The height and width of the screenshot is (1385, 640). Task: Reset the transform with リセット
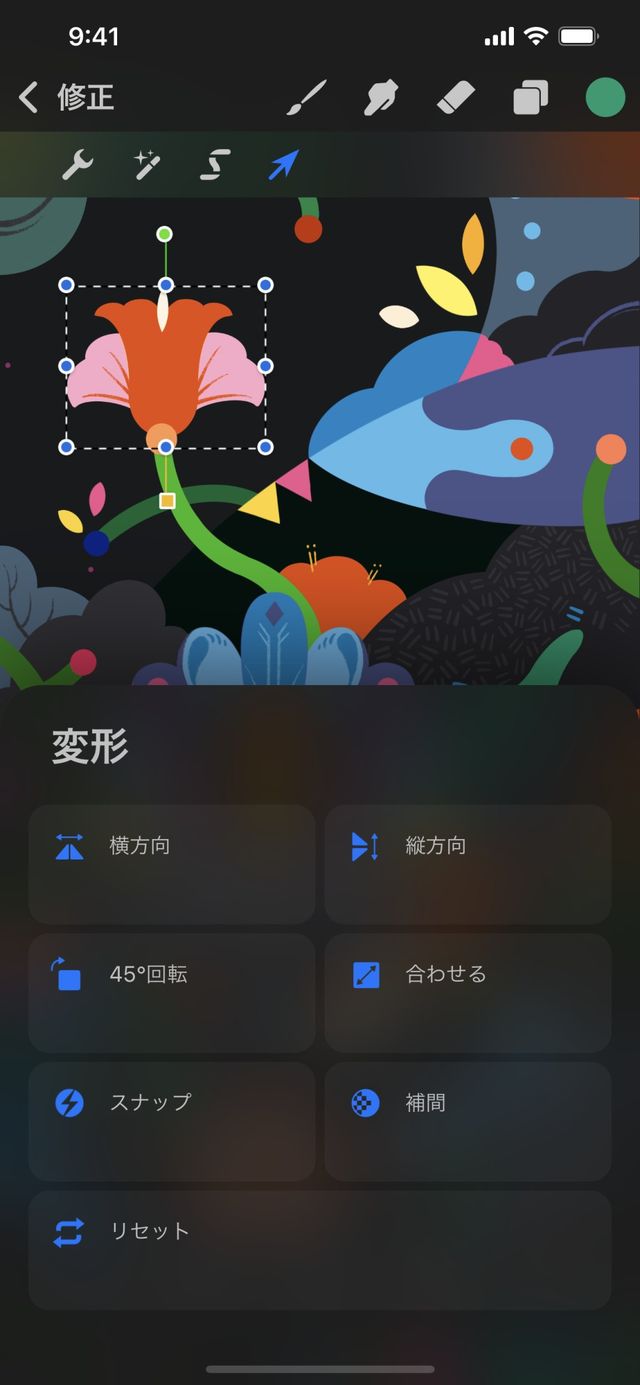pos(320,1249)
